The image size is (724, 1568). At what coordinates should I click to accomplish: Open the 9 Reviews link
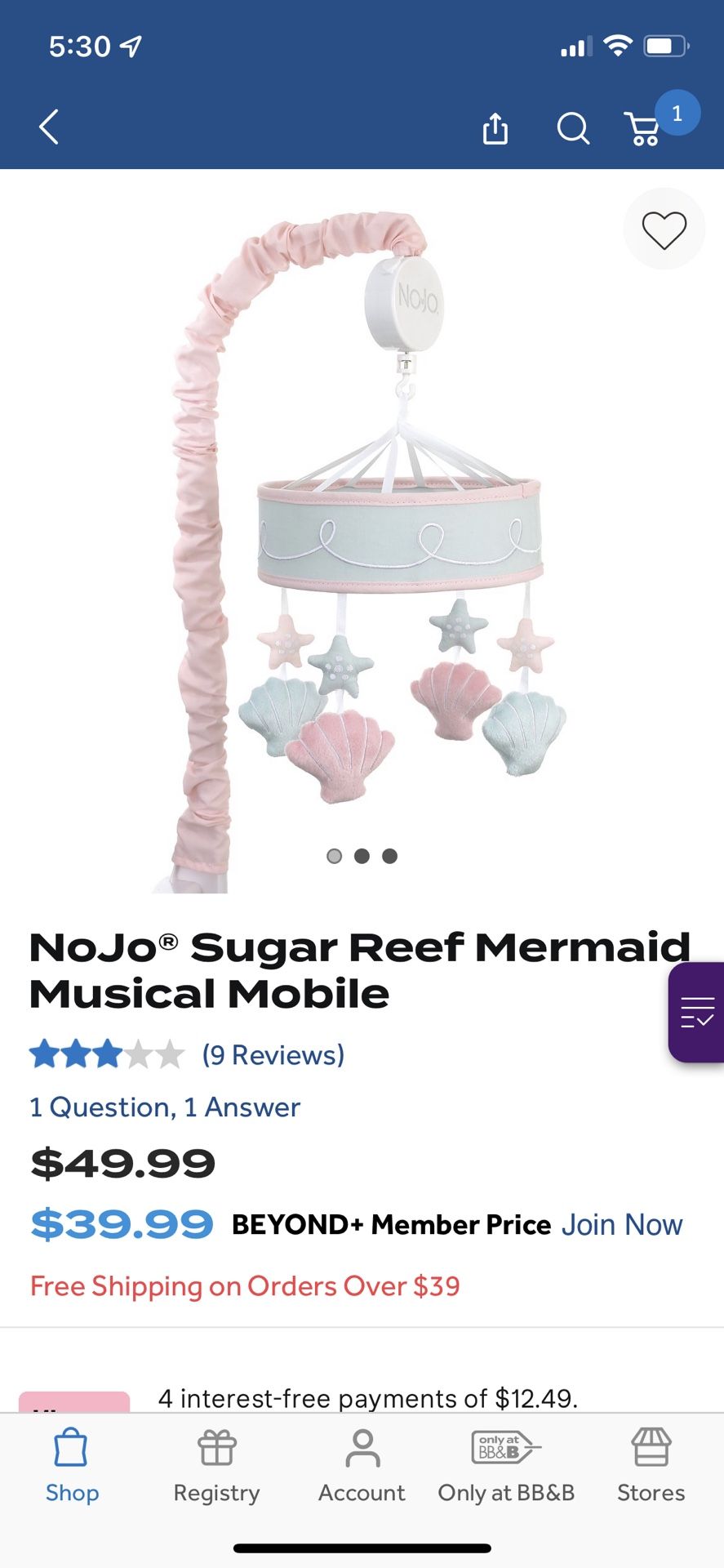click(273, 1055)
